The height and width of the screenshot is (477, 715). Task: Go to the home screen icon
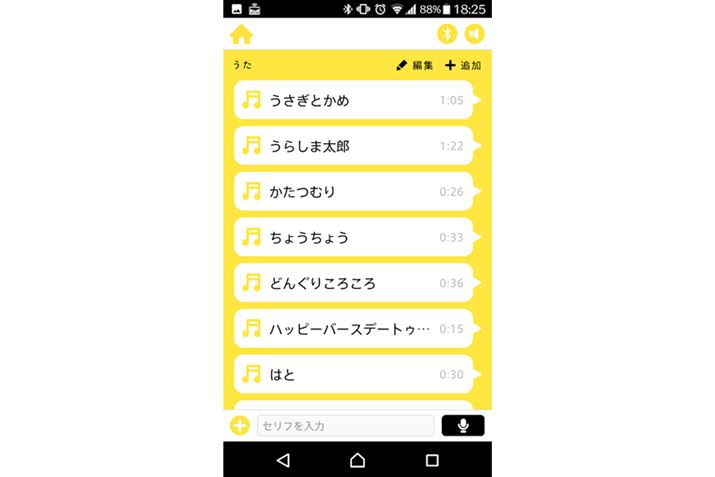241,34
